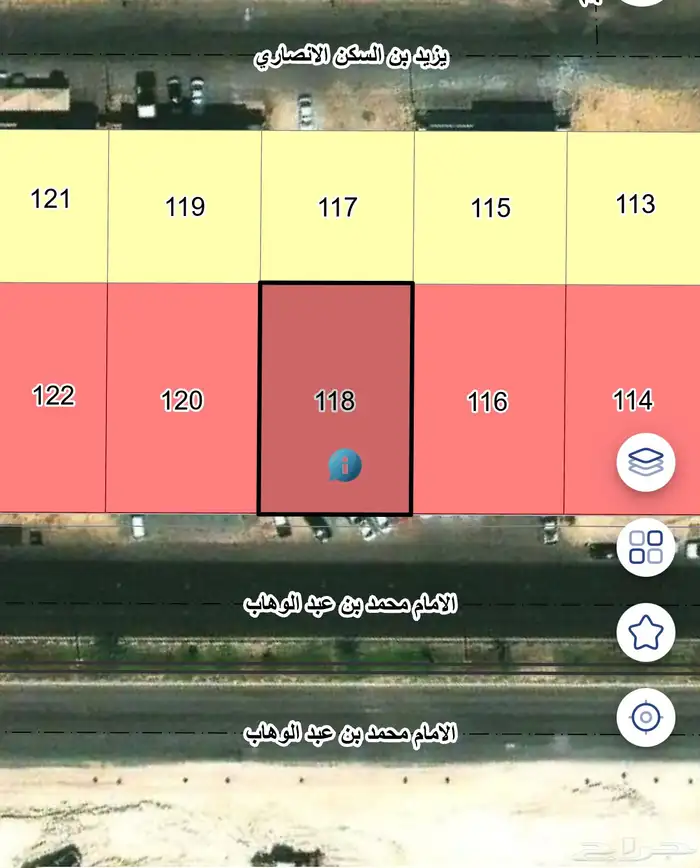Open the map layers button
The image size is (700, 868).
point(646,462)
